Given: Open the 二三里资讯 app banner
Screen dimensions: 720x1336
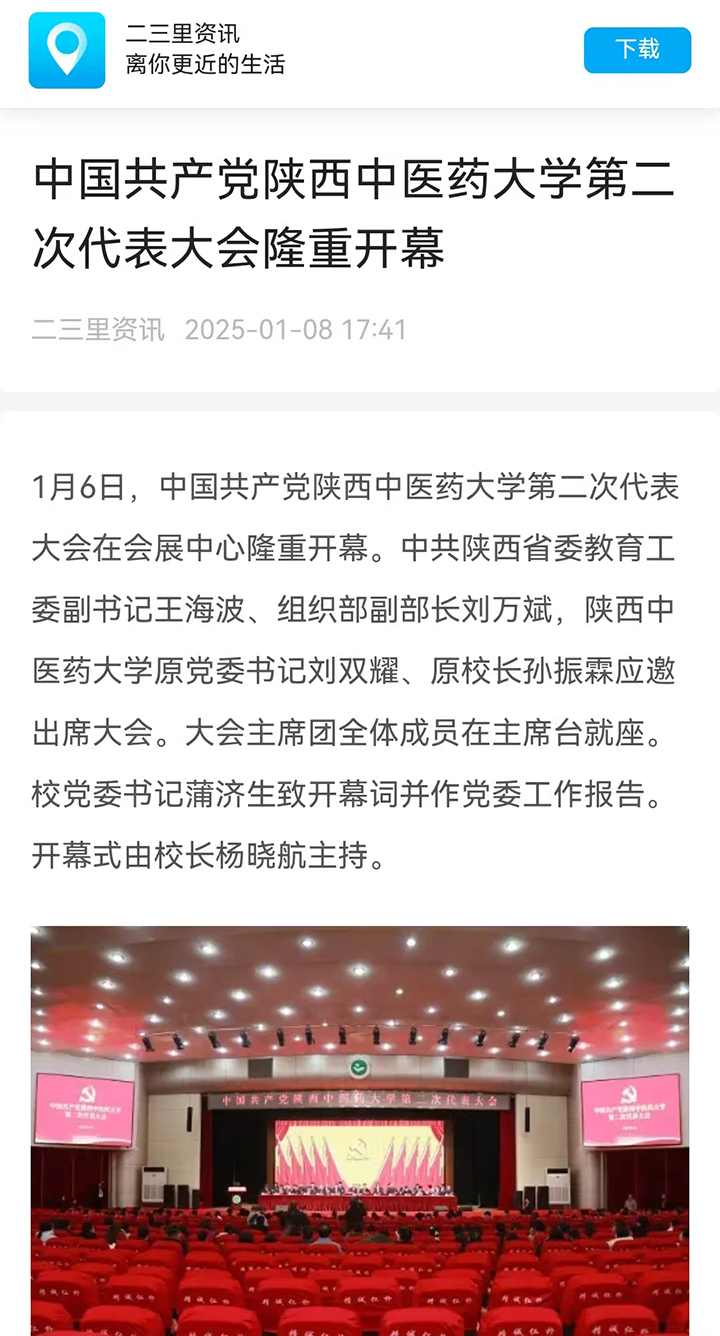Looking at the screenshot, I should pyautogui.click(x=204, y=50).
